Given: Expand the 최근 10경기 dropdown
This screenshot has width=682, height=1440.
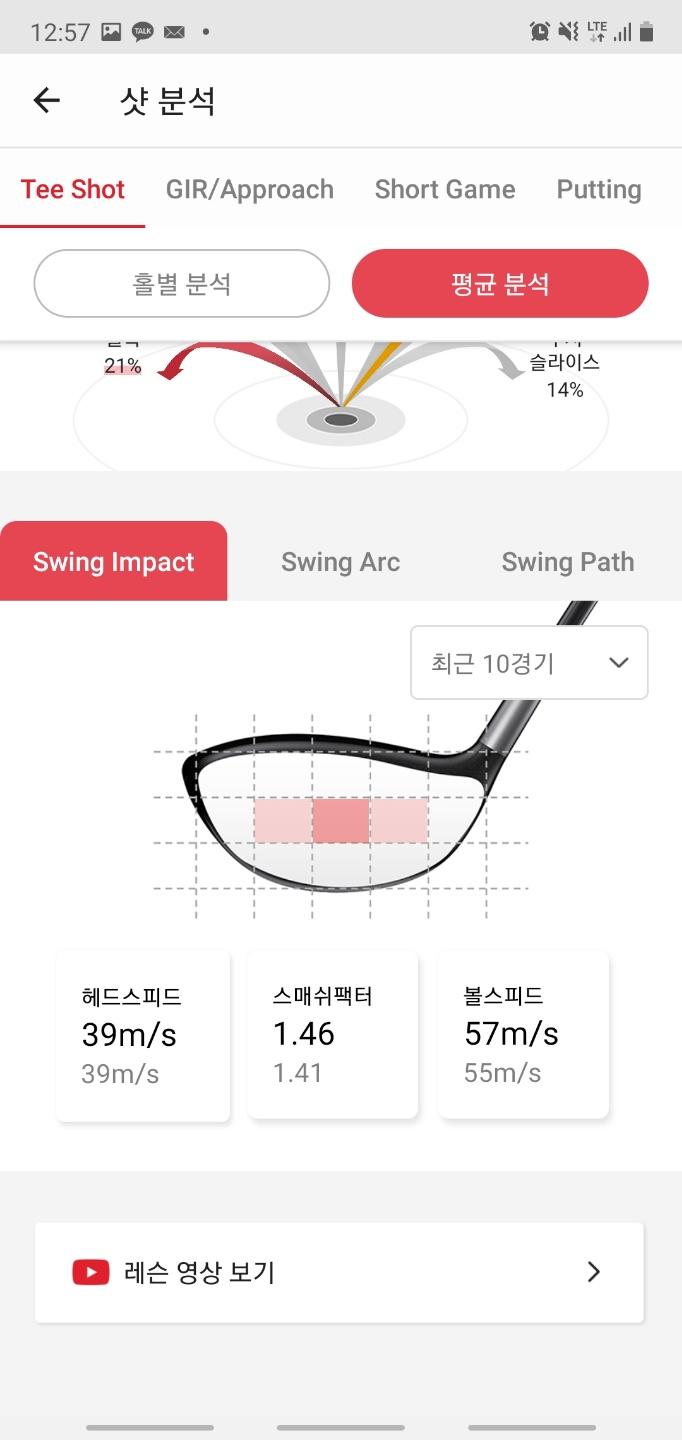Looking at the screenshot, I should pos(529,662).
